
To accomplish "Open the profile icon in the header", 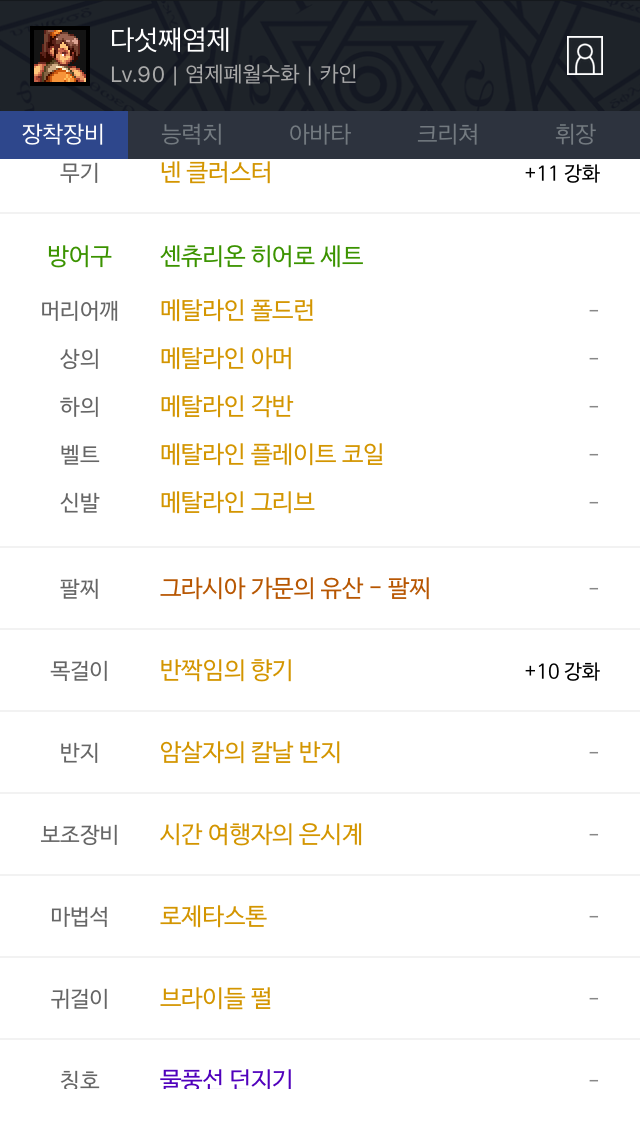I will pos(584,56).
